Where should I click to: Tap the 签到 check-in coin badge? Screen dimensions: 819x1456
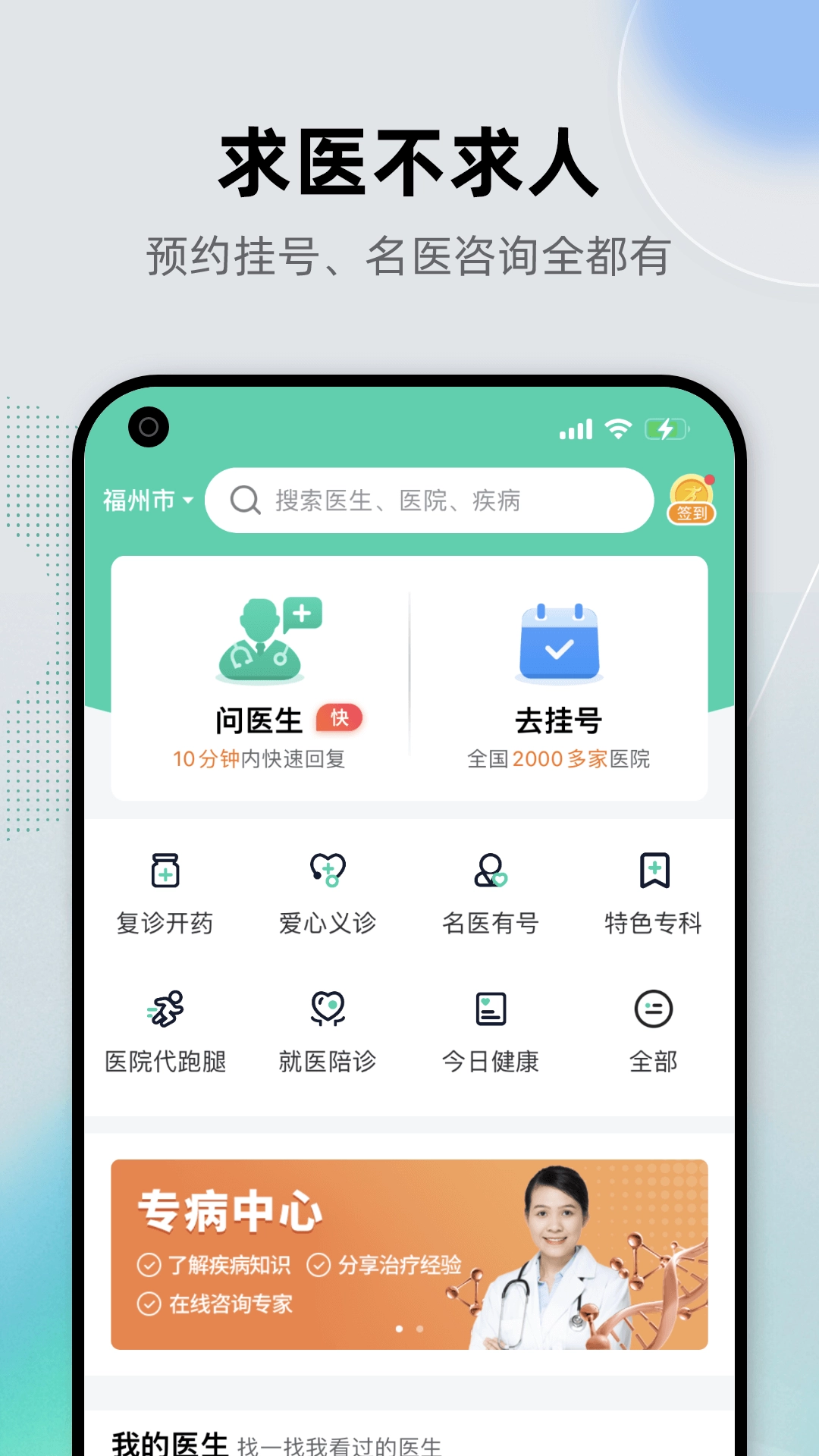point(691,500)
